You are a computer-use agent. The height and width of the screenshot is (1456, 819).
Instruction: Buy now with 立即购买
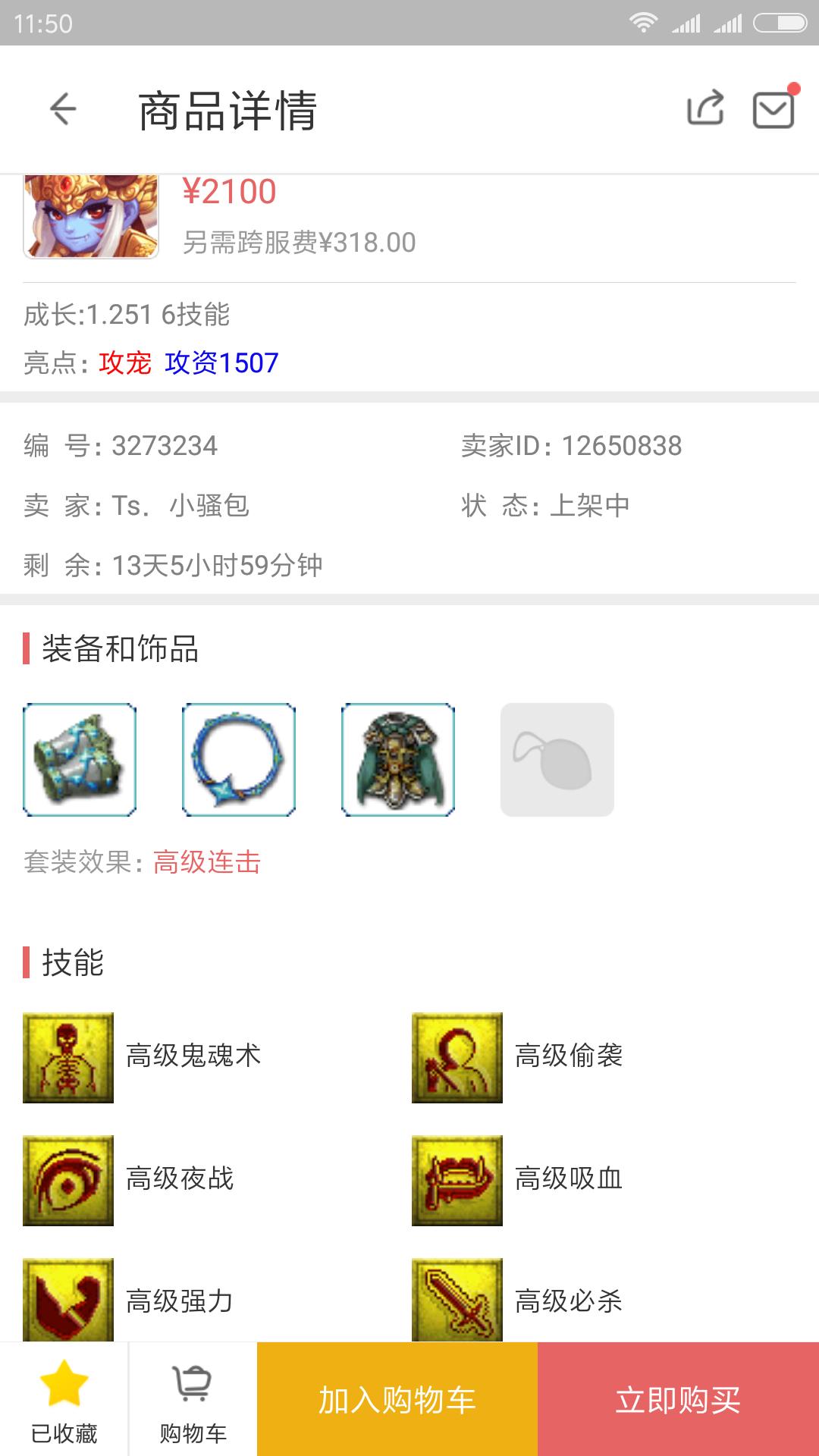click(x=678, y=1400)
